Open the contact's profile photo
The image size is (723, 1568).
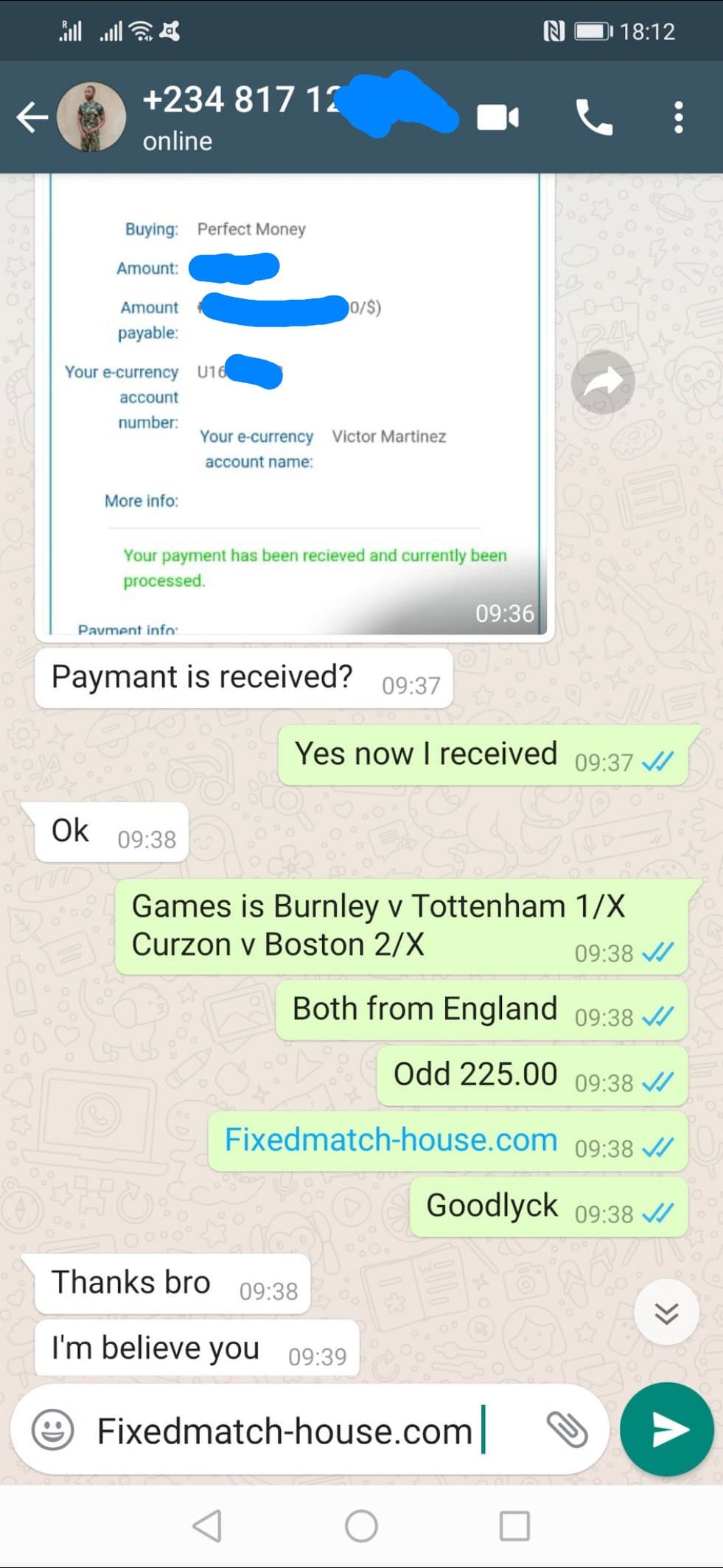92,117
